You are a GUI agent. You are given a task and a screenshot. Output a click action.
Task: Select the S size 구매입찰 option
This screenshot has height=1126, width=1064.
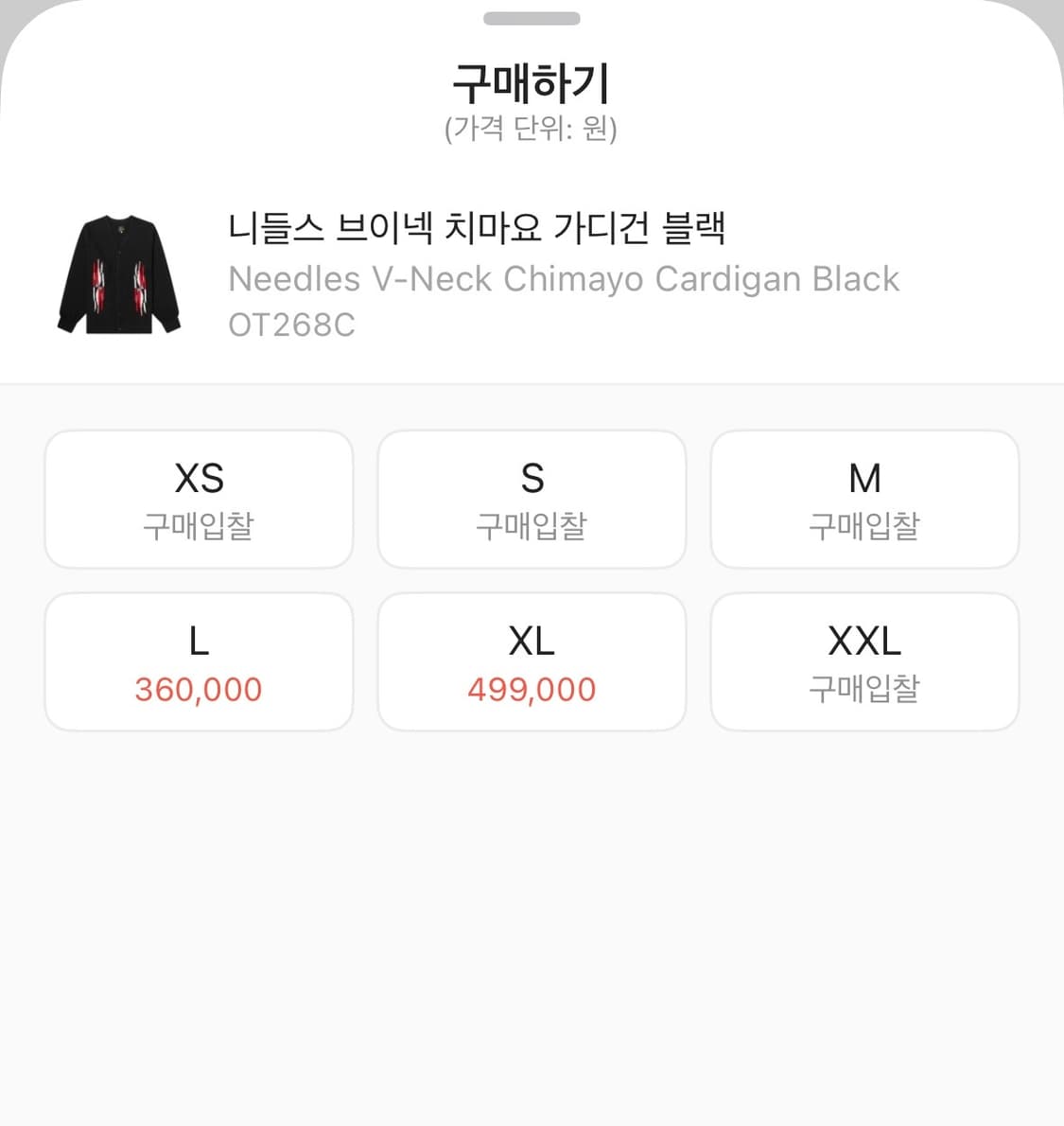532,500
